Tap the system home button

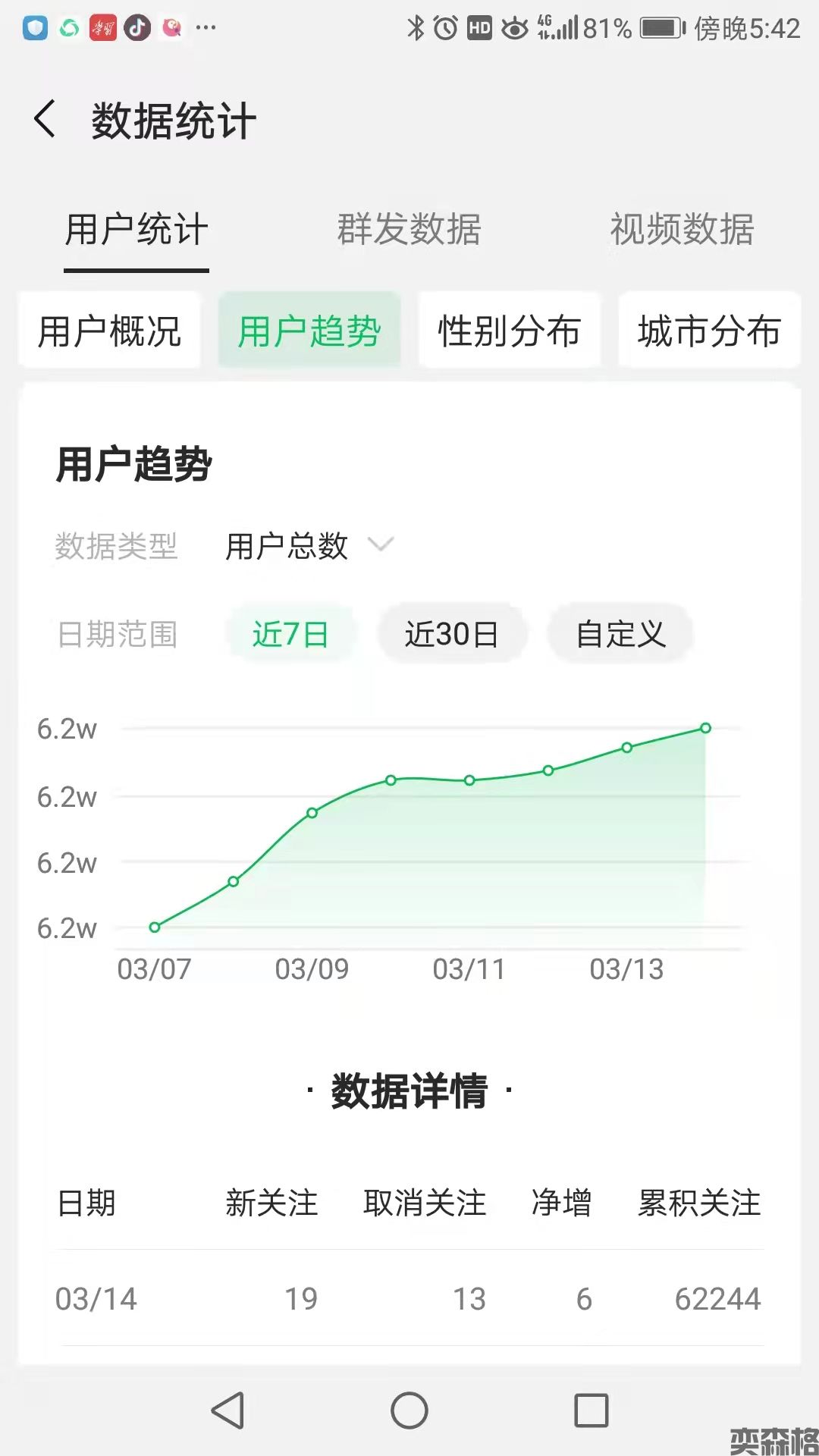tap(409, 1410)
